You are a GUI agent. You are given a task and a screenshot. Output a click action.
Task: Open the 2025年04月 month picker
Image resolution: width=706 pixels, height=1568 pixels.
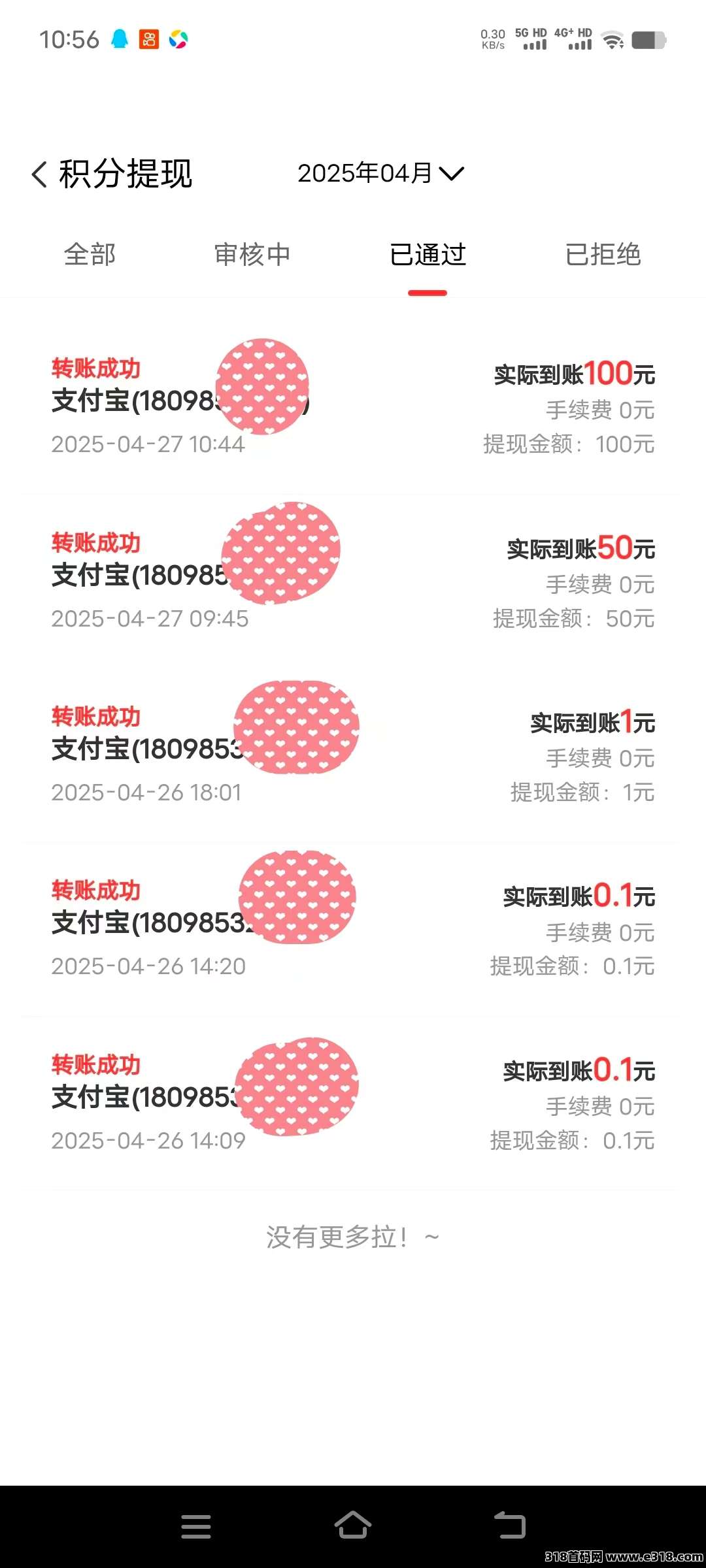point(380,173)
